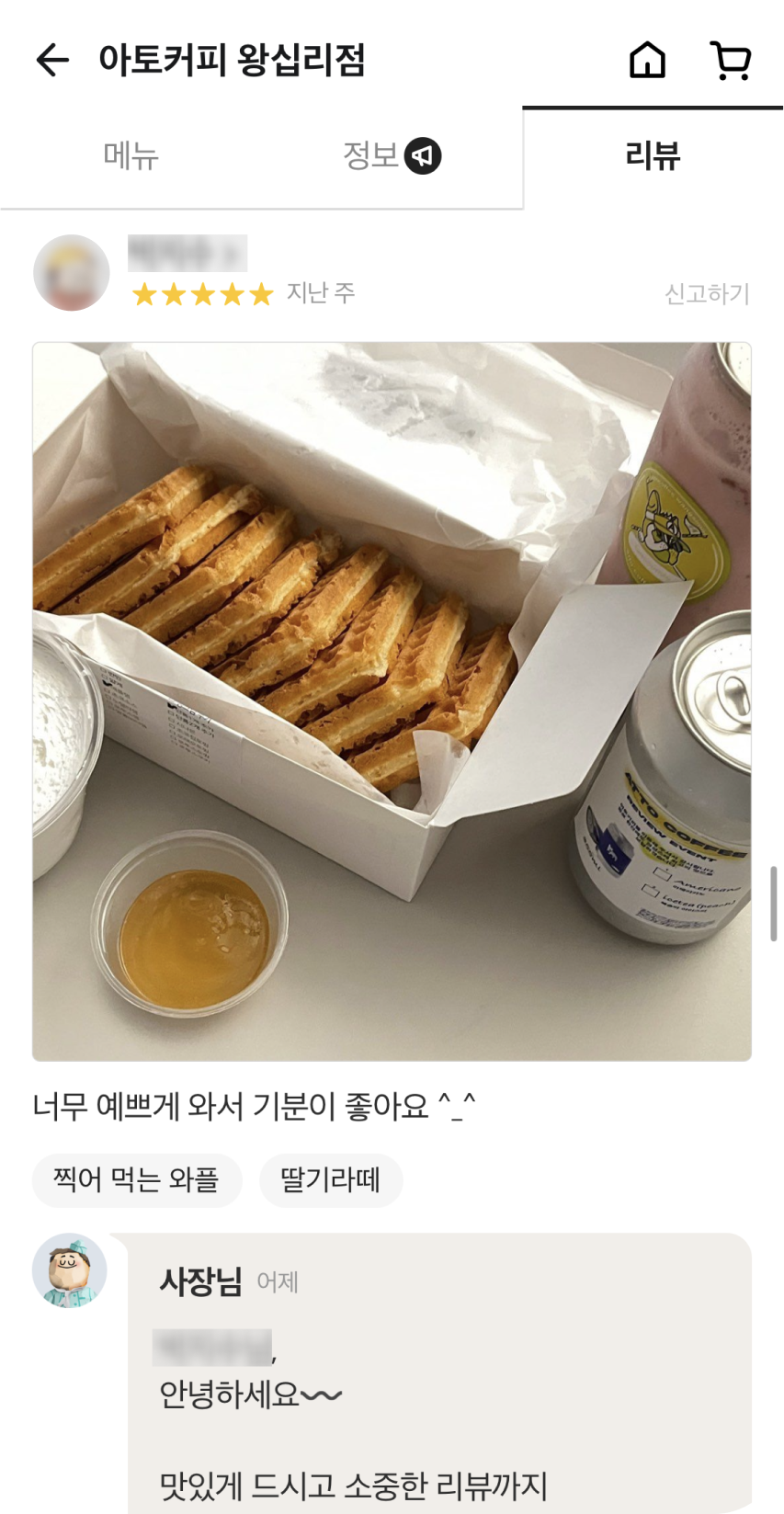Go back using the arrow icon
Viewport: 784px width, 1514px height.
click(x=52, y=61)
